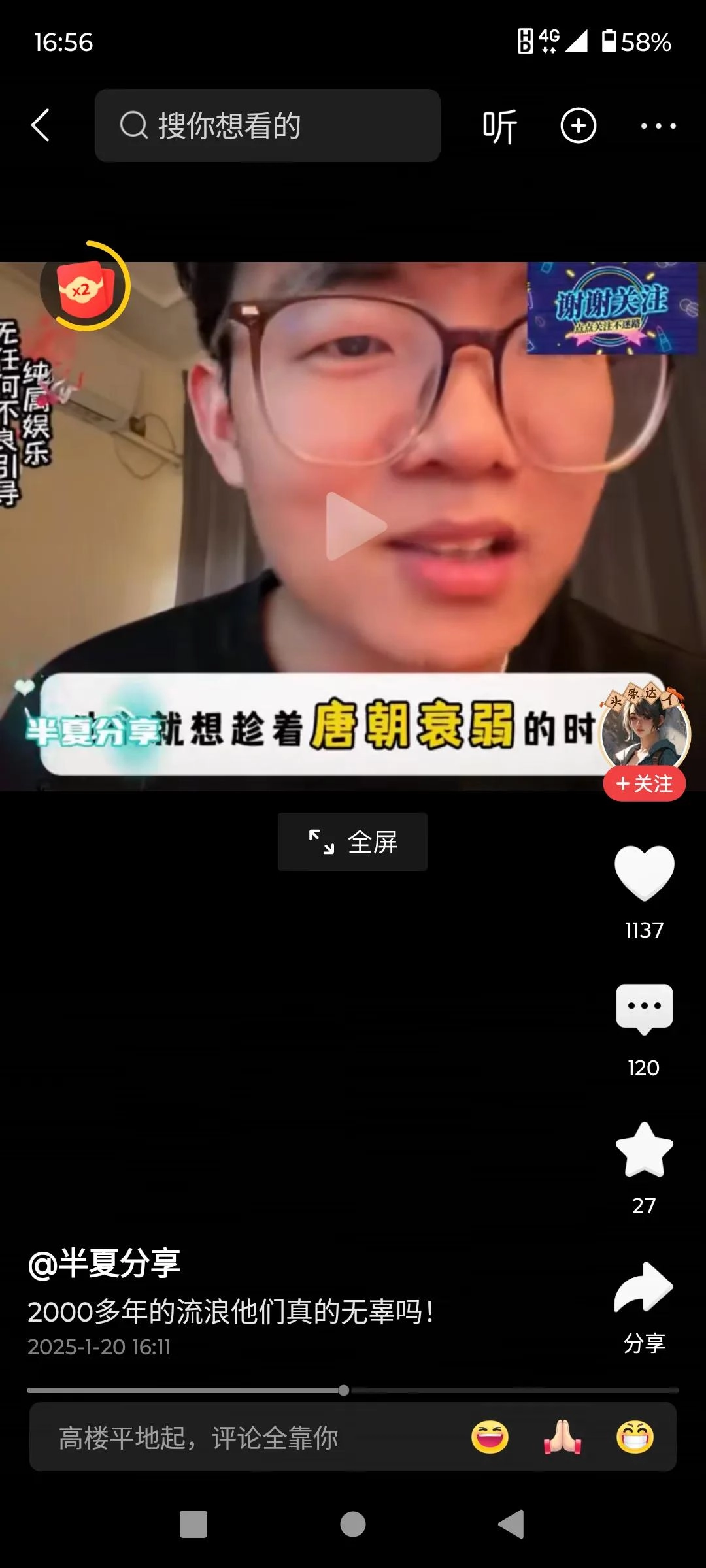This screenshot has height=1568, width=706.
Task: Tap the search box 搜你想看的
Action: click(267, 125)
